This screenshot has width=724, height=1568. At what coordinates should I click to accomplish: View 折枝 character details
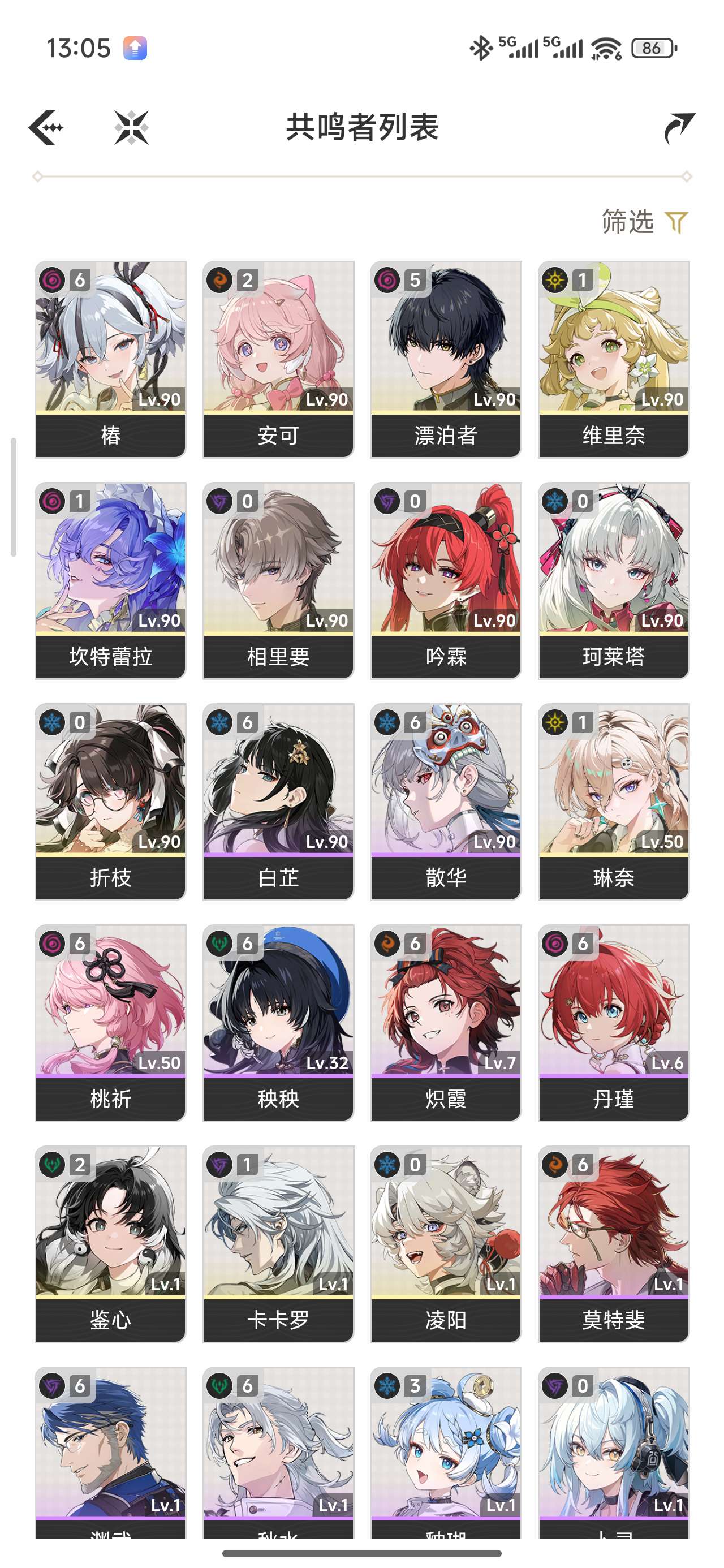click(x=110, y=801)
